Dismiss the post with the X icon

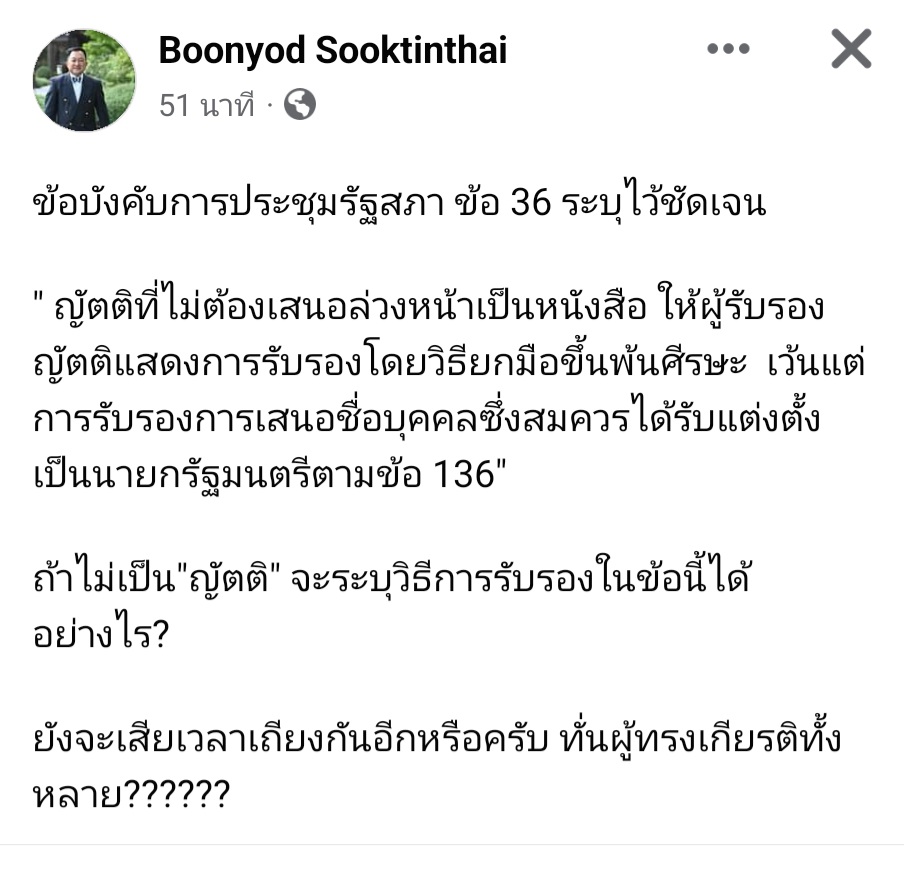click(851, 49)
